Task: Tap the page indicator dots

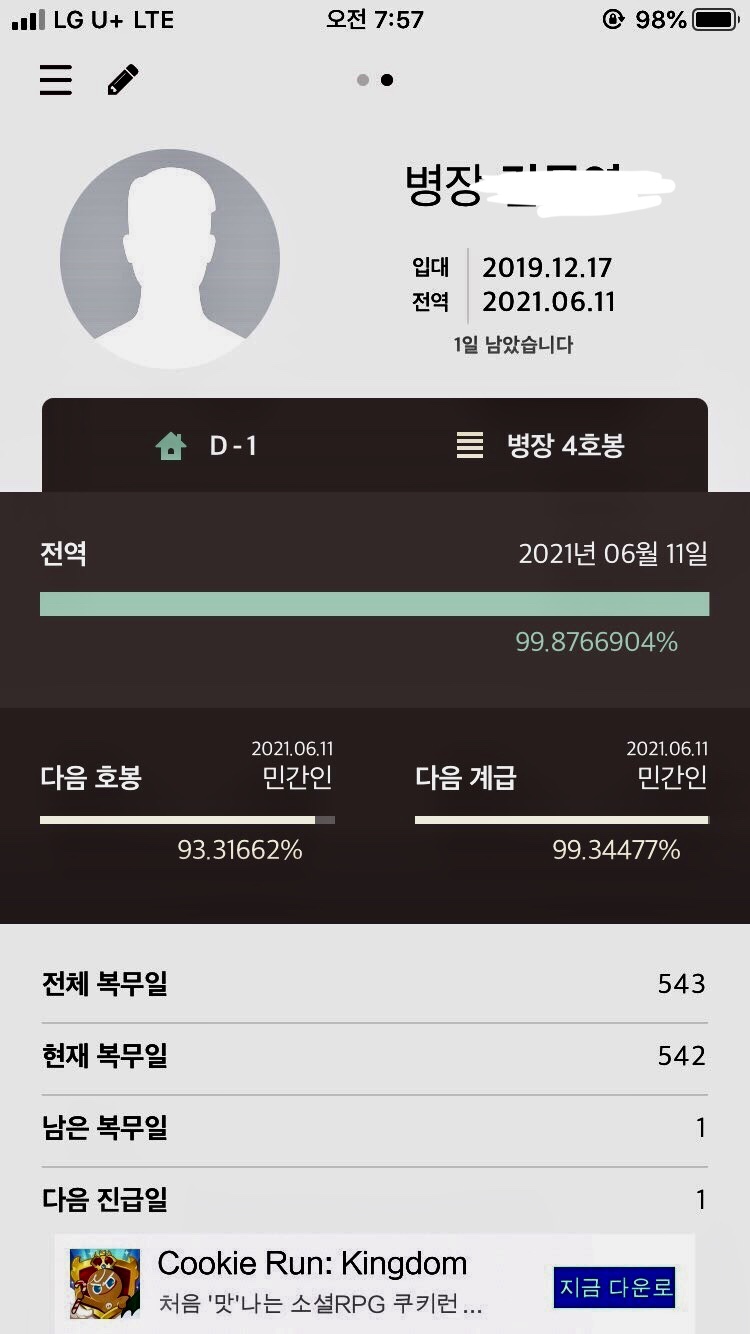Action: 375,80
